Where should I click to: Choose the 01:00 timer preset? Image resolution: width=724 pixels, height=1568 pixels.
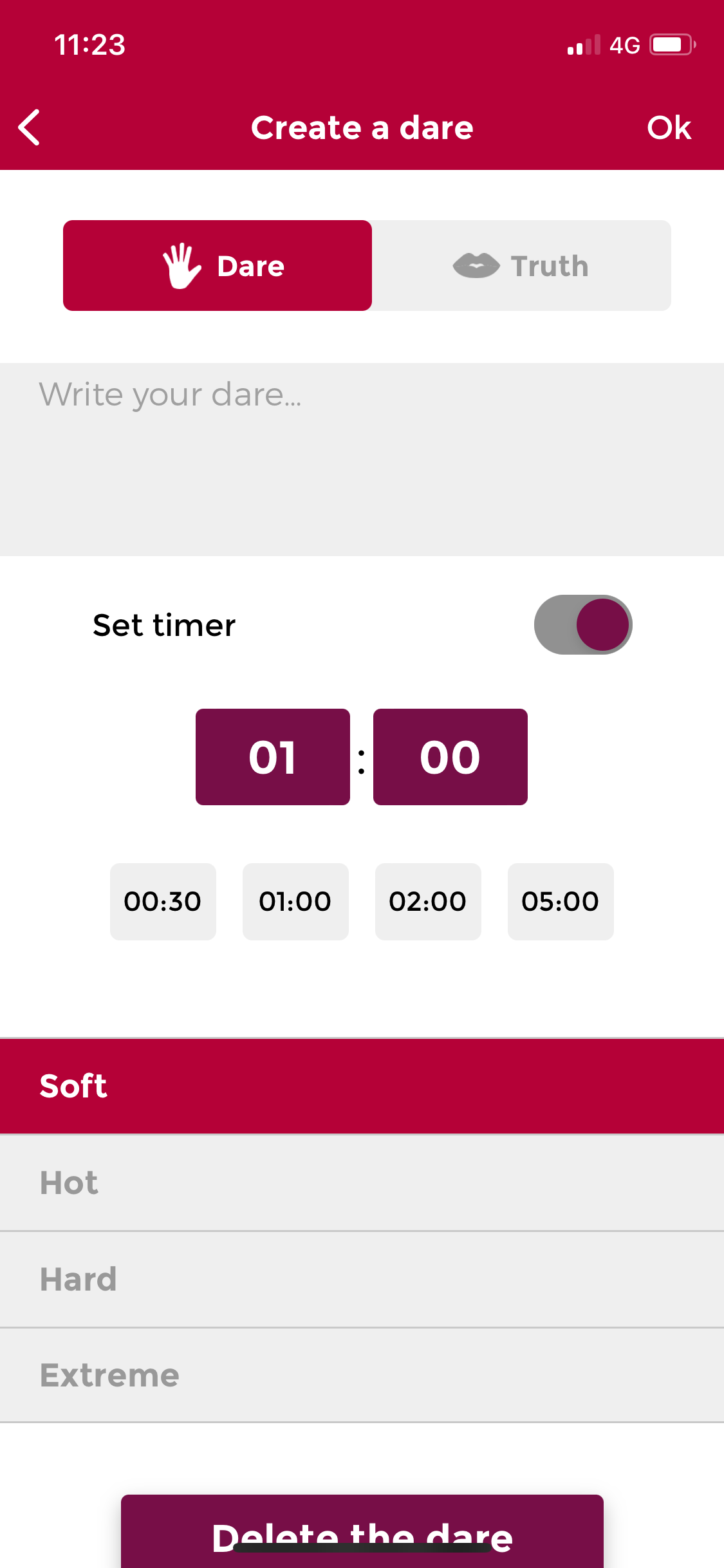(295, 901)
